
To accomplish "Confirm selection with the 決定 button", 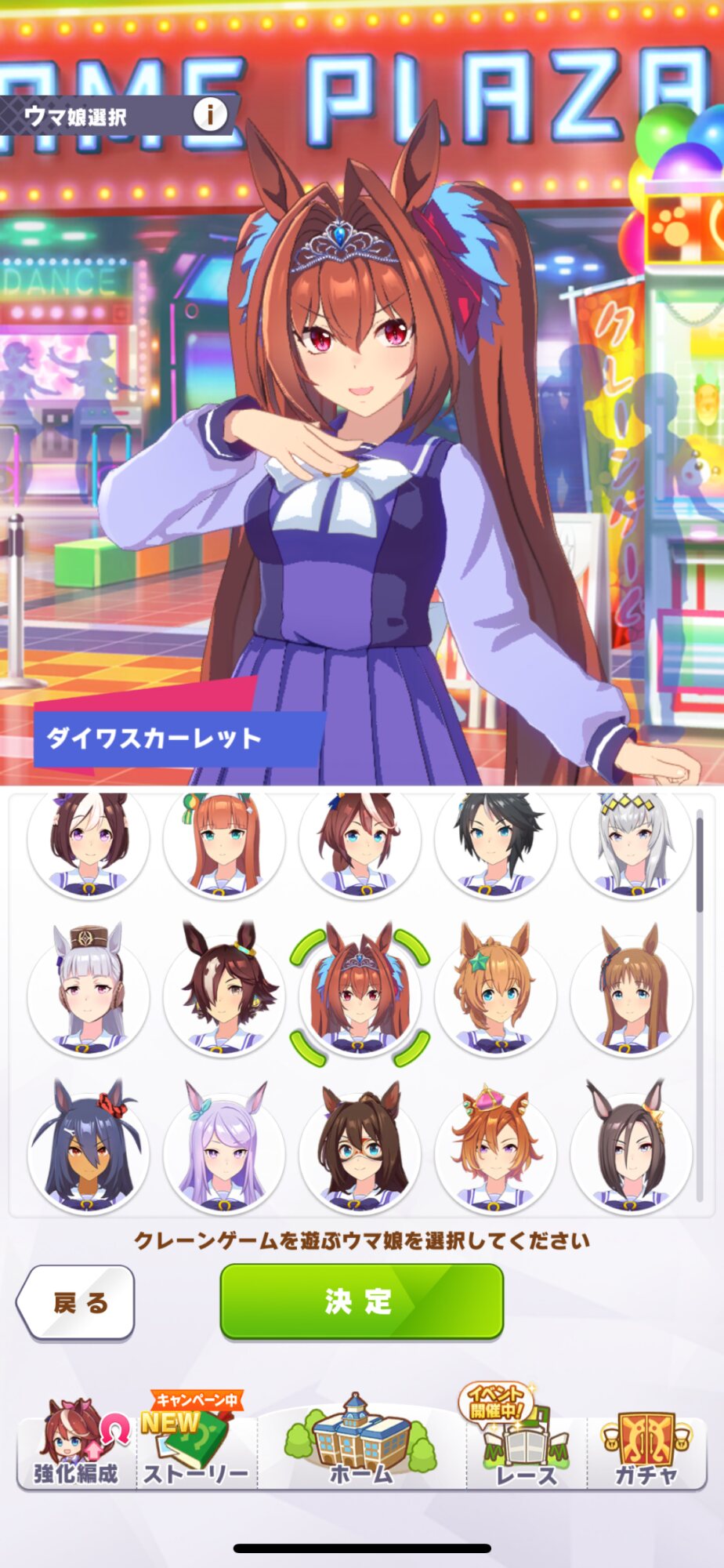I will pyautogui.click(x=361, y=1302).
